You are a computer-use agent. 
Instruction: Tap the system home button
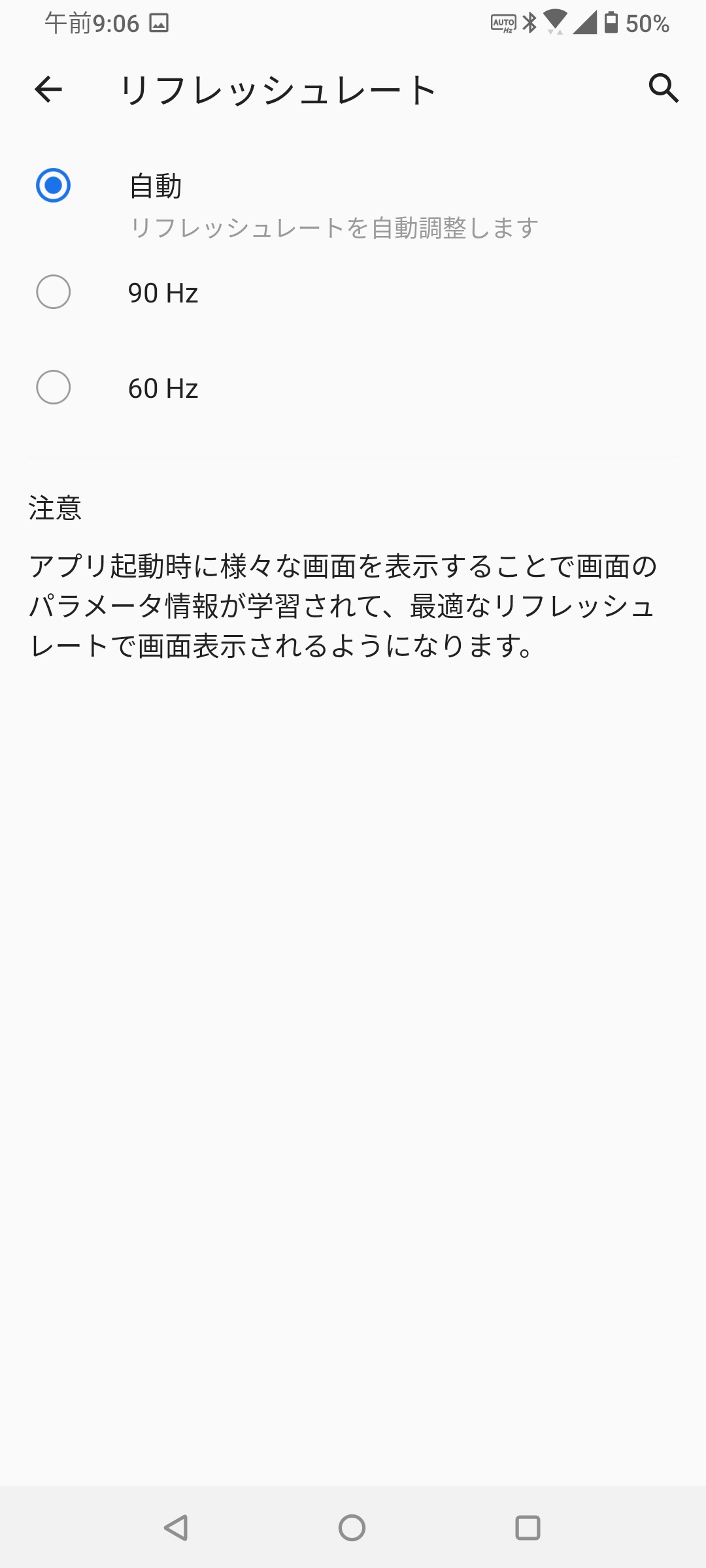[x=352, y=1527]
